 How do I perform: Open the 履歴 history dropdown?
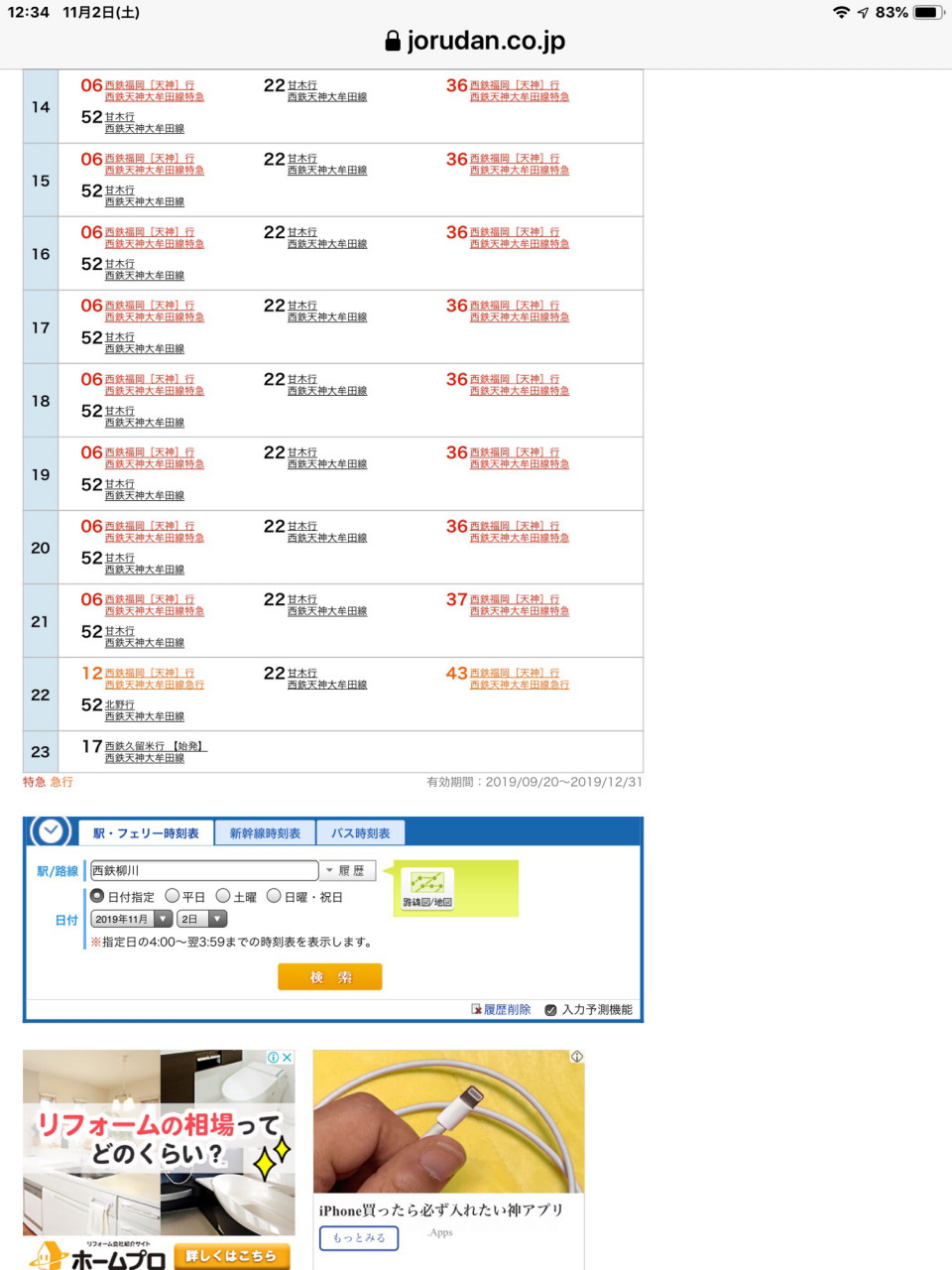click(x=348, y=871)
